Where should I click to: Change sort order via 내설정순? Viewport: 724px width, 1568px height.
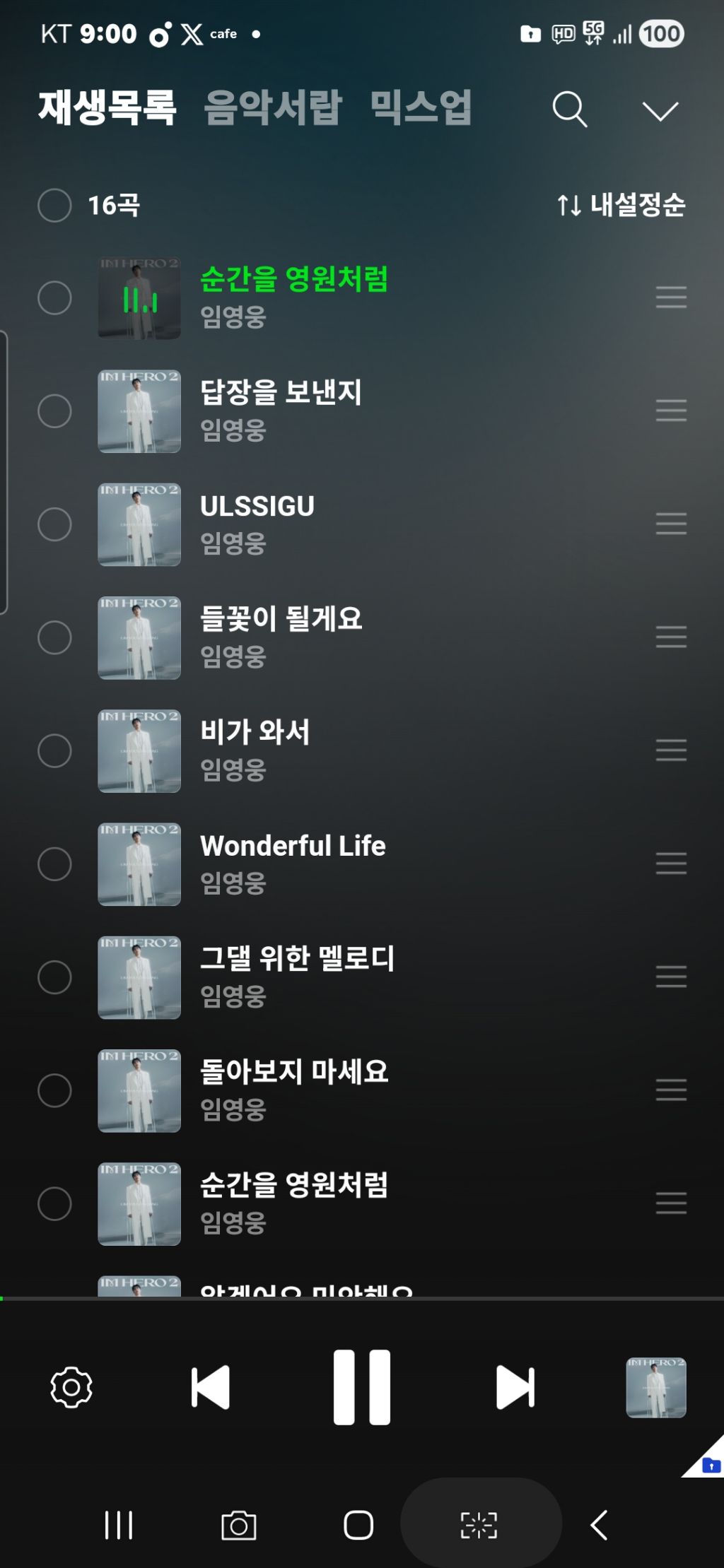(621, 205)
